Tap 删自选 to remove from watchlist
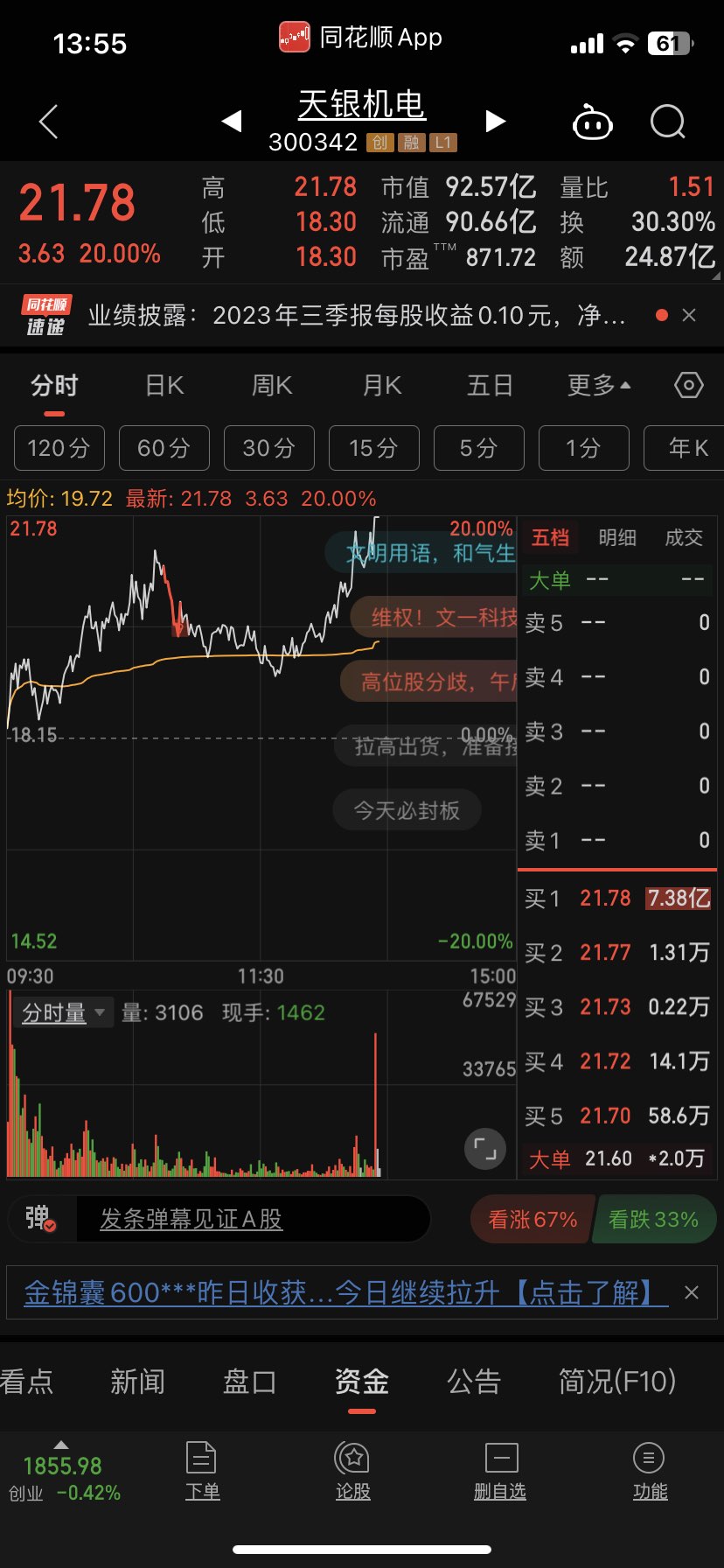The width and height of the screenshot is (724, 1568). tap(500, 1471)
